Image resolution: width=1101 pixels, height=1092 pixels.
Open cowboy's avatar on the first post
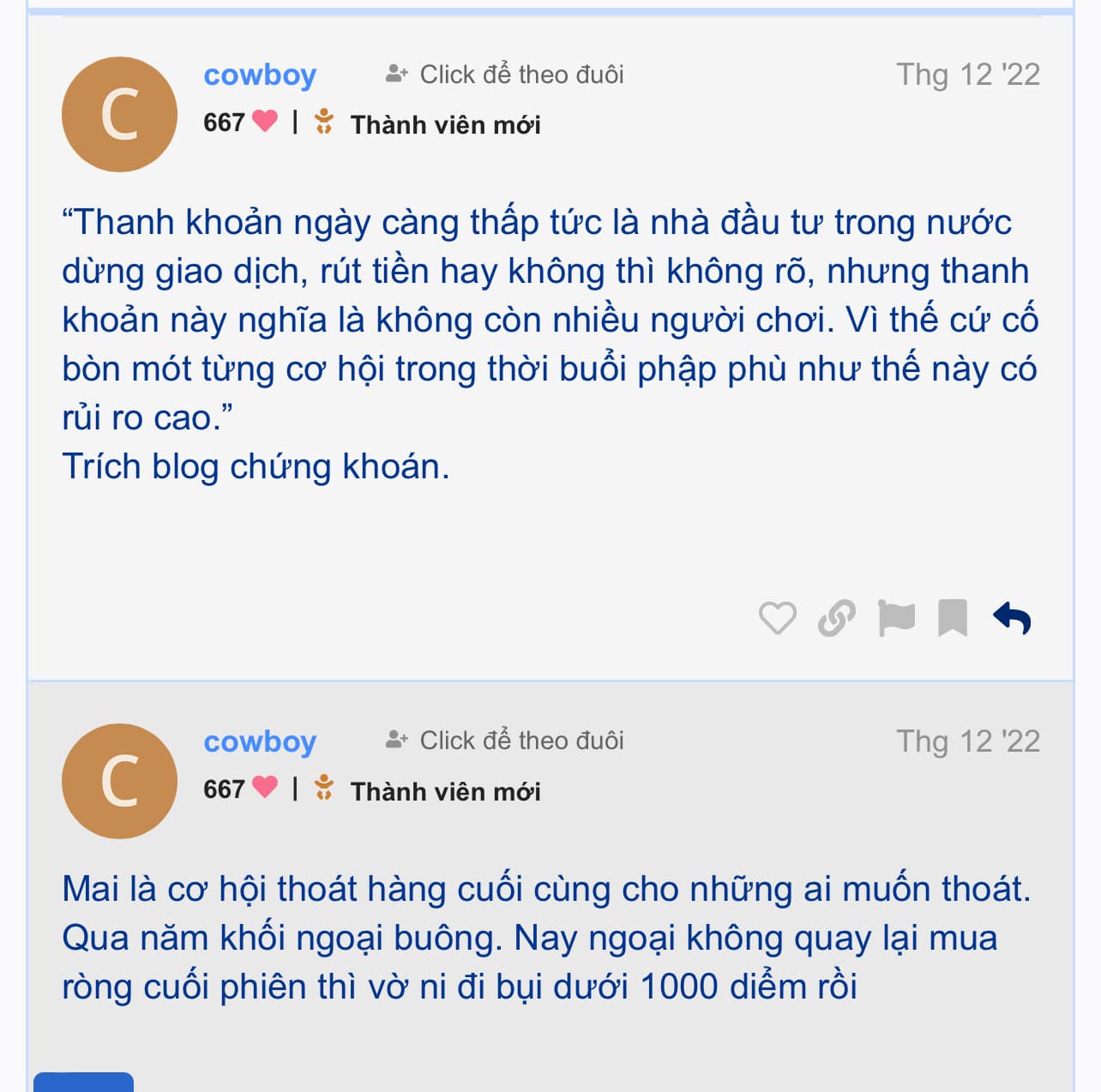(120, 115)
